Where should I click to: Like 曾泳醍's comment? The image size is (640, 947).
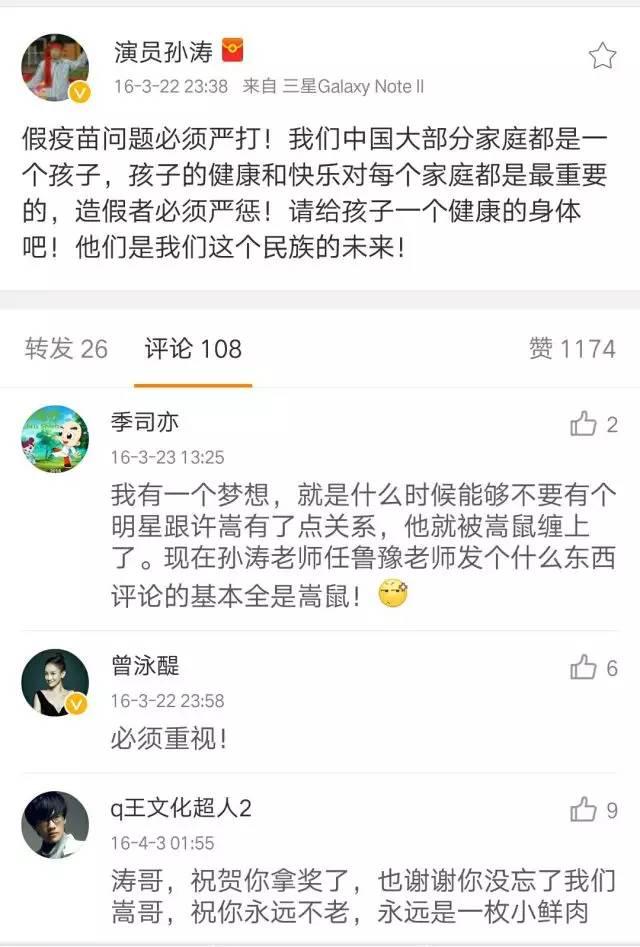[x=585, y=667]
